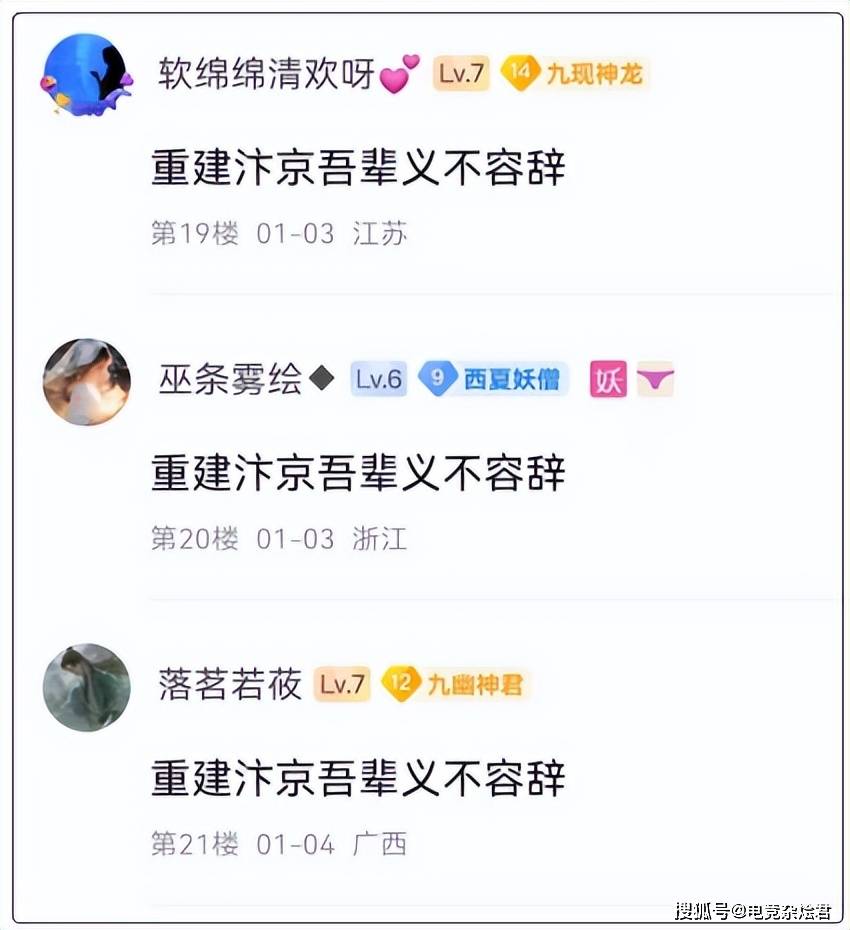View 巫条雾绘's avatar

(86, 381)
